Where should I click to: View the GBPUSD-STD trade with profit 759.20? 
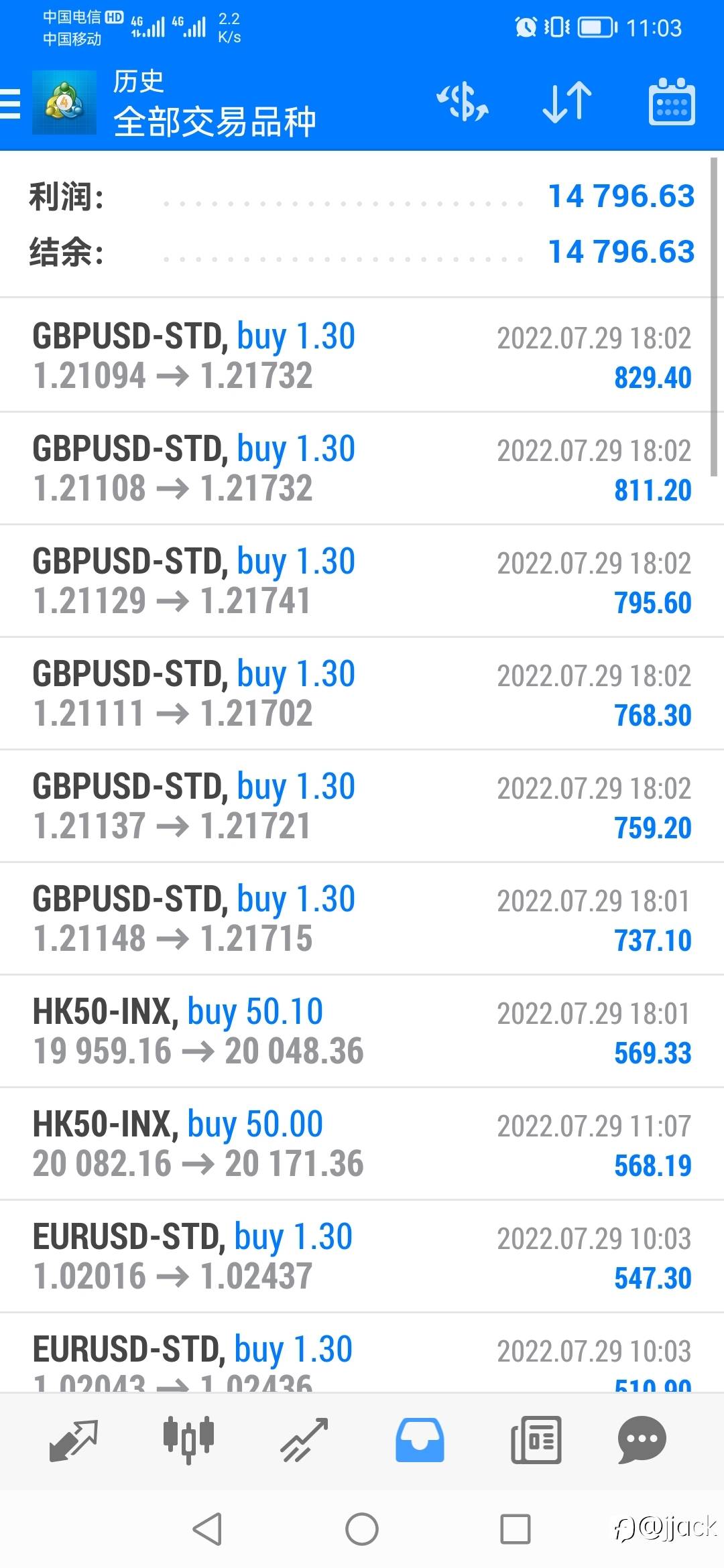coord(362,806)
